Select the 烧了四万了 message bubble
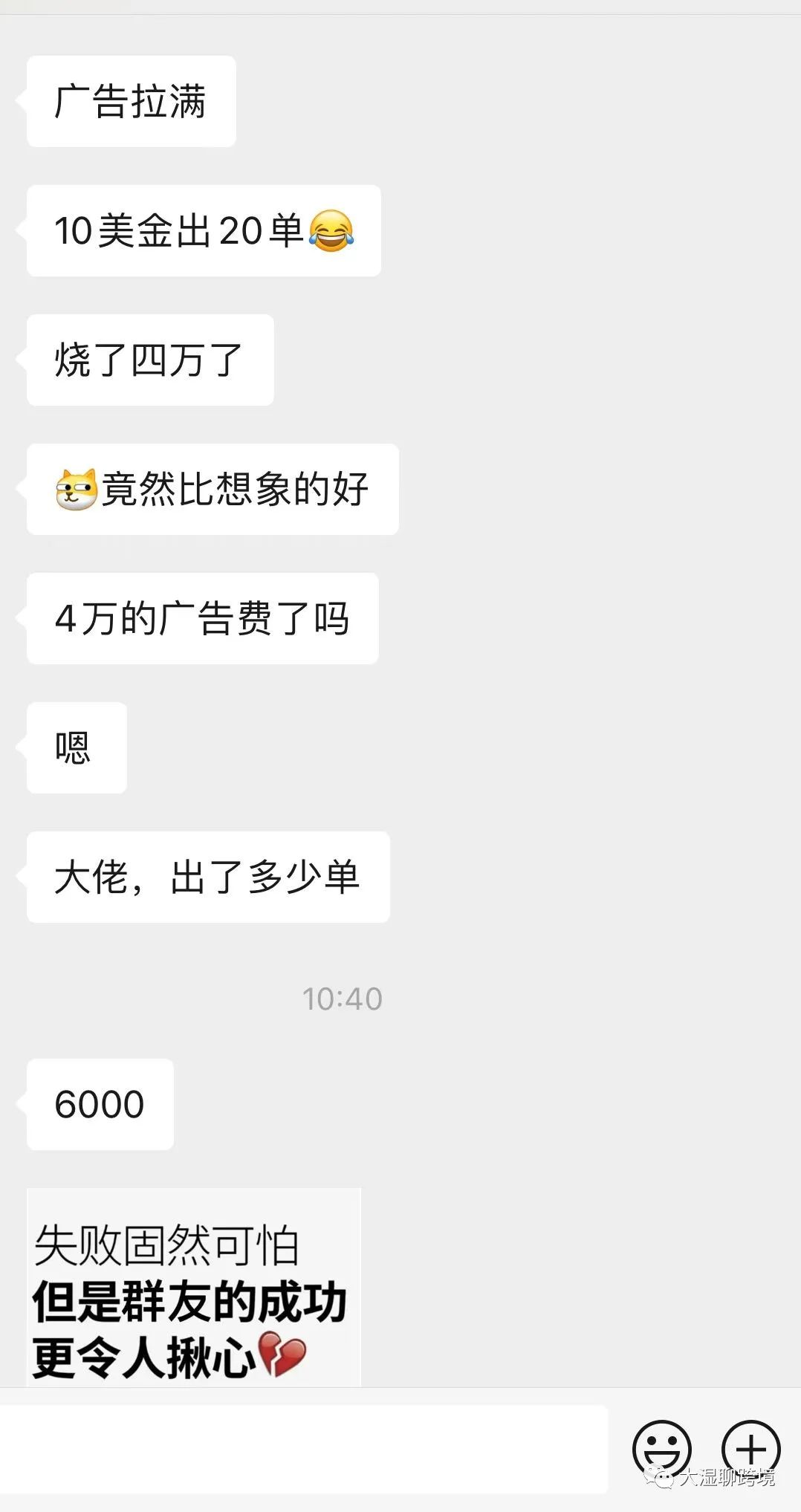801x1512 pixels. coord(149,360)
